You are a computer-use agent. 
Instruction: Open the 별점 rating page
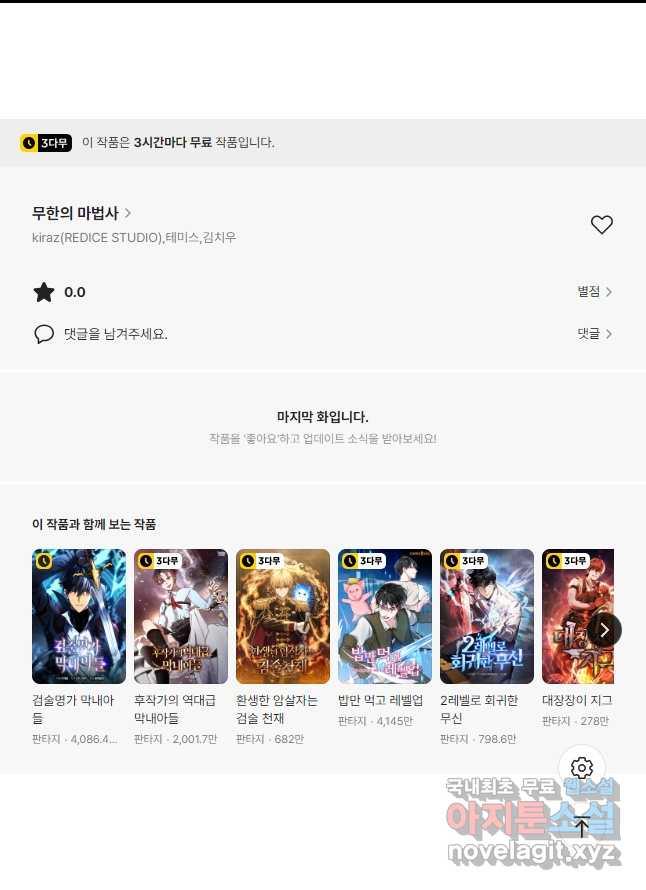594,292
